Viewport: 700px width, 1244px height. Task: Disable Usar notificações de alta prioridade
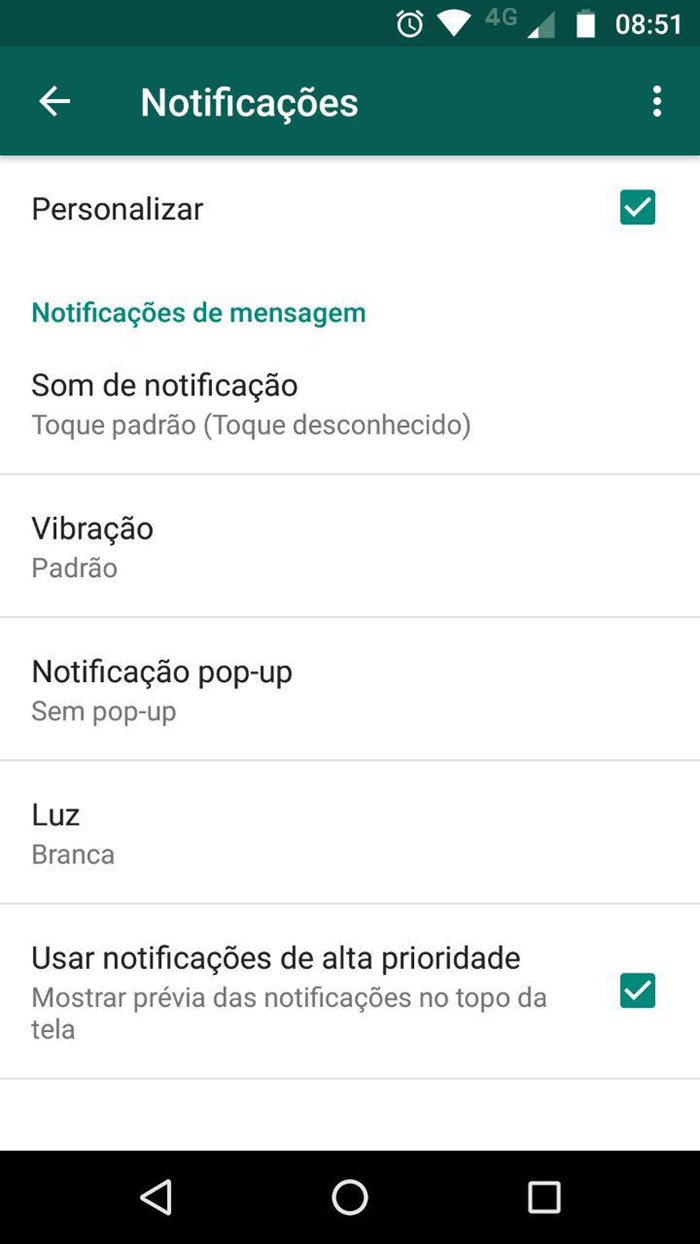(637, 991)
